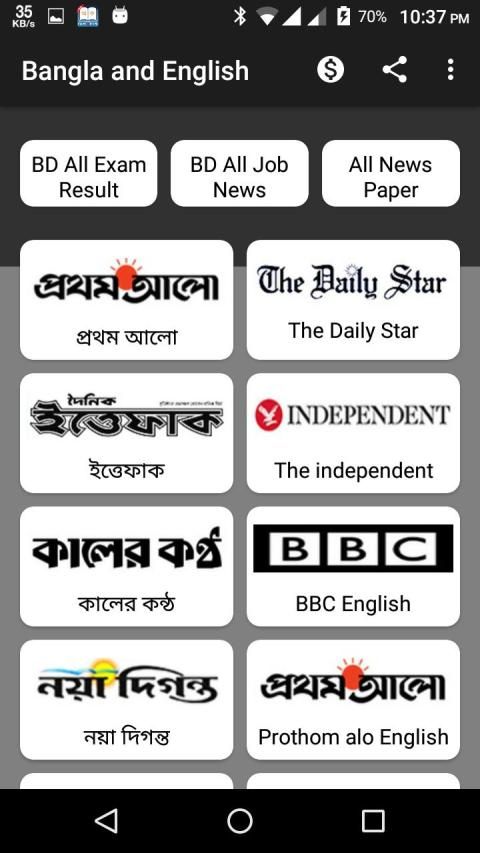
Task: Open The independent newspaper
Action: coord(353,433)
